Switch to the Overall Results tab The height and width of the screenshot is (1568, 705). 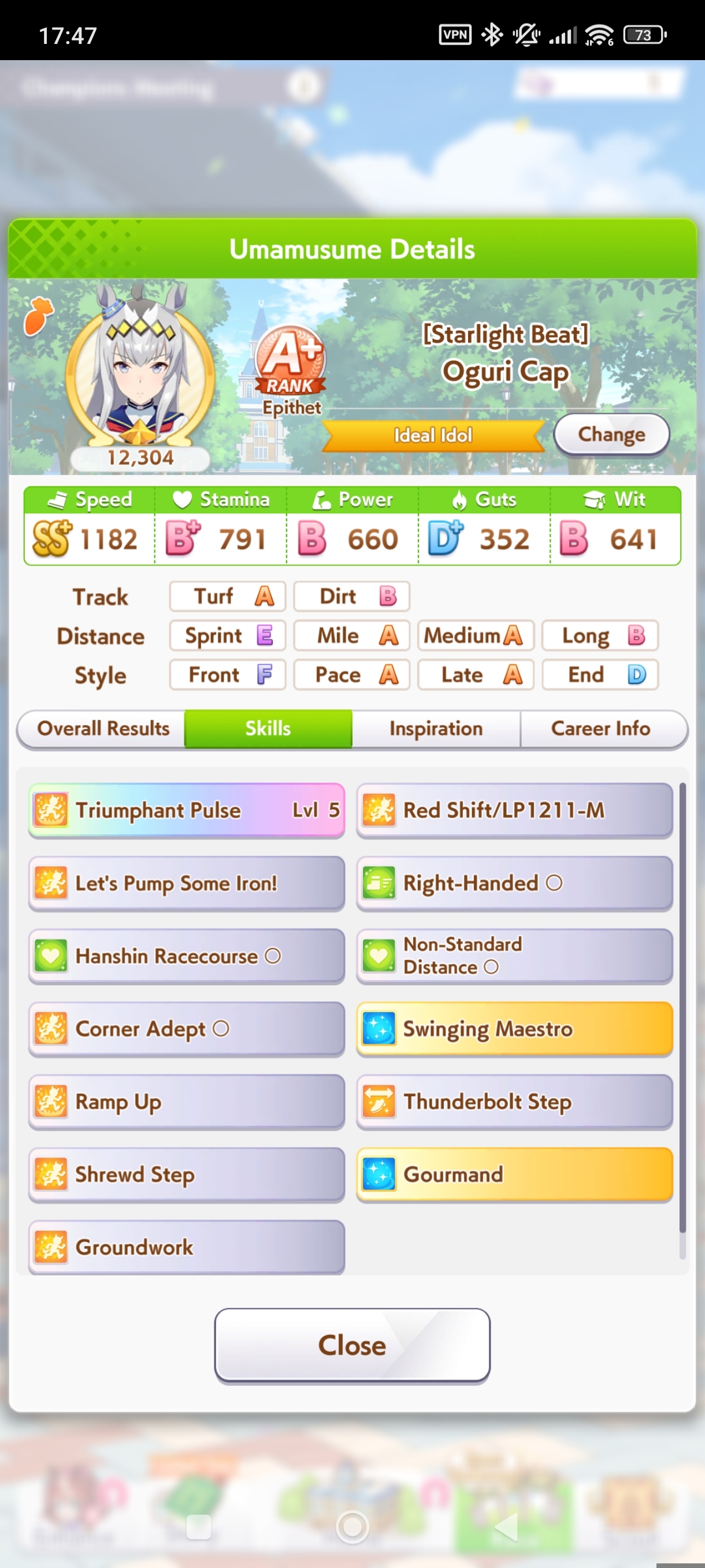[102, 728]
